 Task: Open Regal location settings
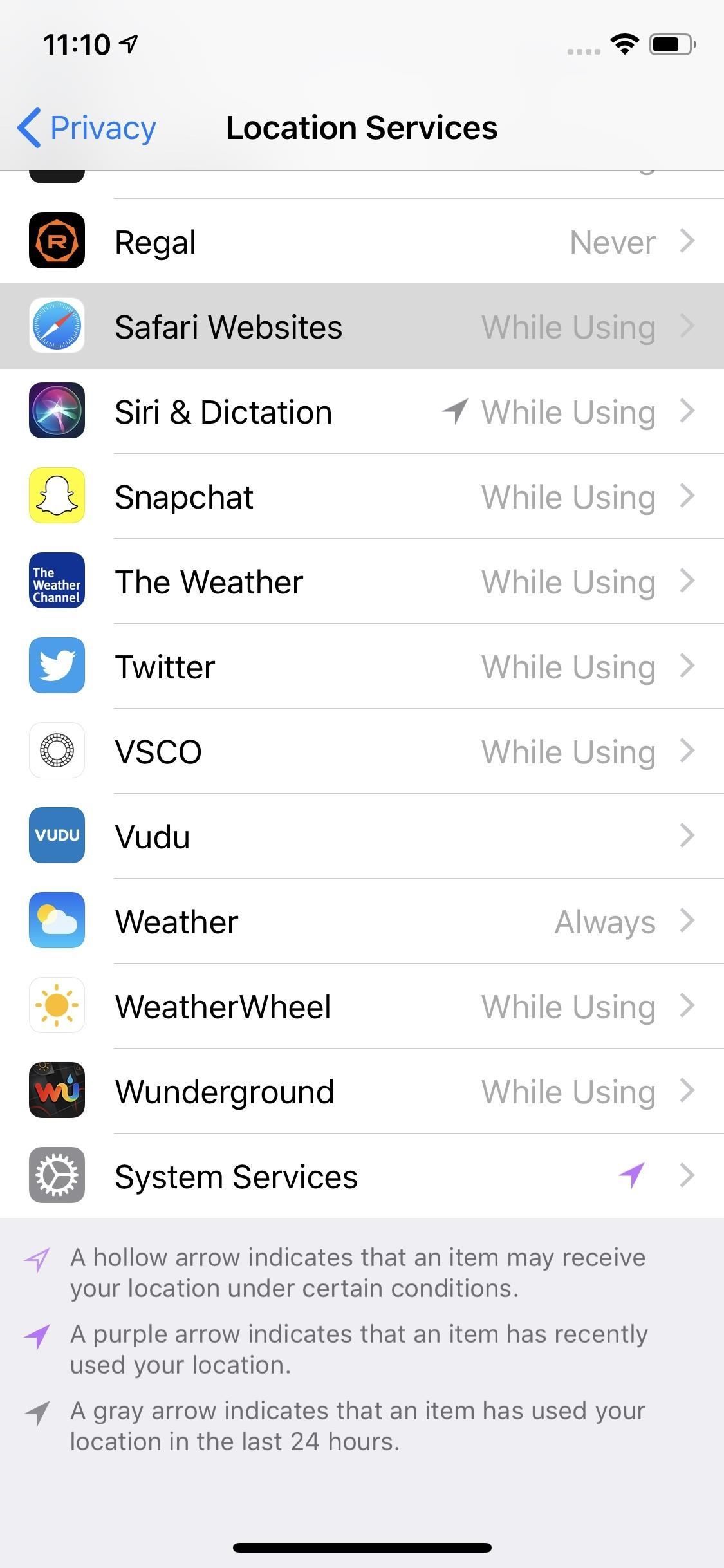click(x=362, y=242)
